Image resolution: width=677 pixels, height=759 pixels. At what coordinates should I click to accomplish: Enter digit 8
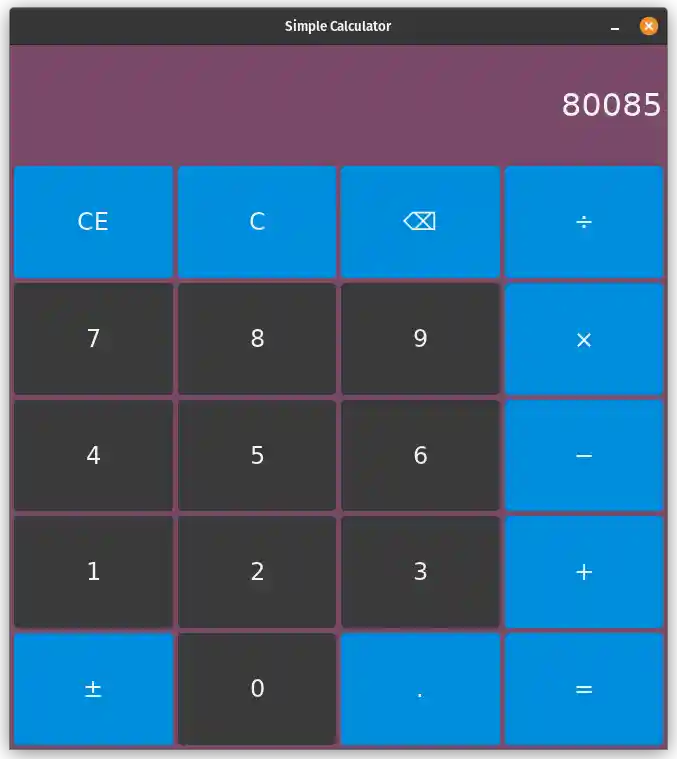pos(257,338)
